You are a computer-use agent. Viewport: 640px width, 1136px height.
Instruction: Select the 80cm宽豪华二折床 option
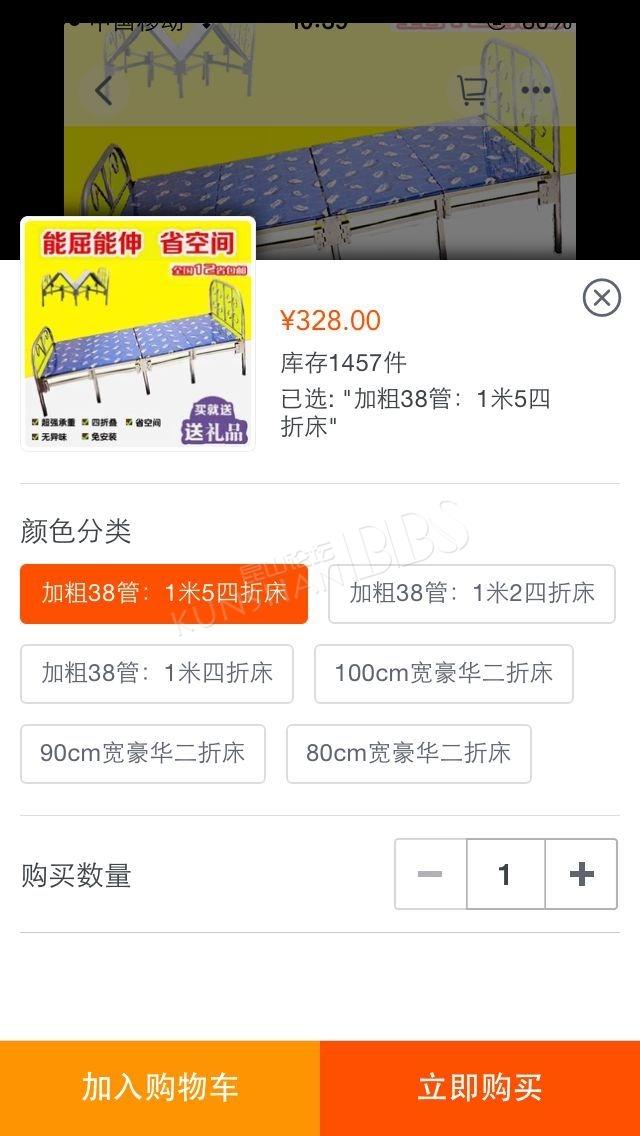(x=409, y=753)
